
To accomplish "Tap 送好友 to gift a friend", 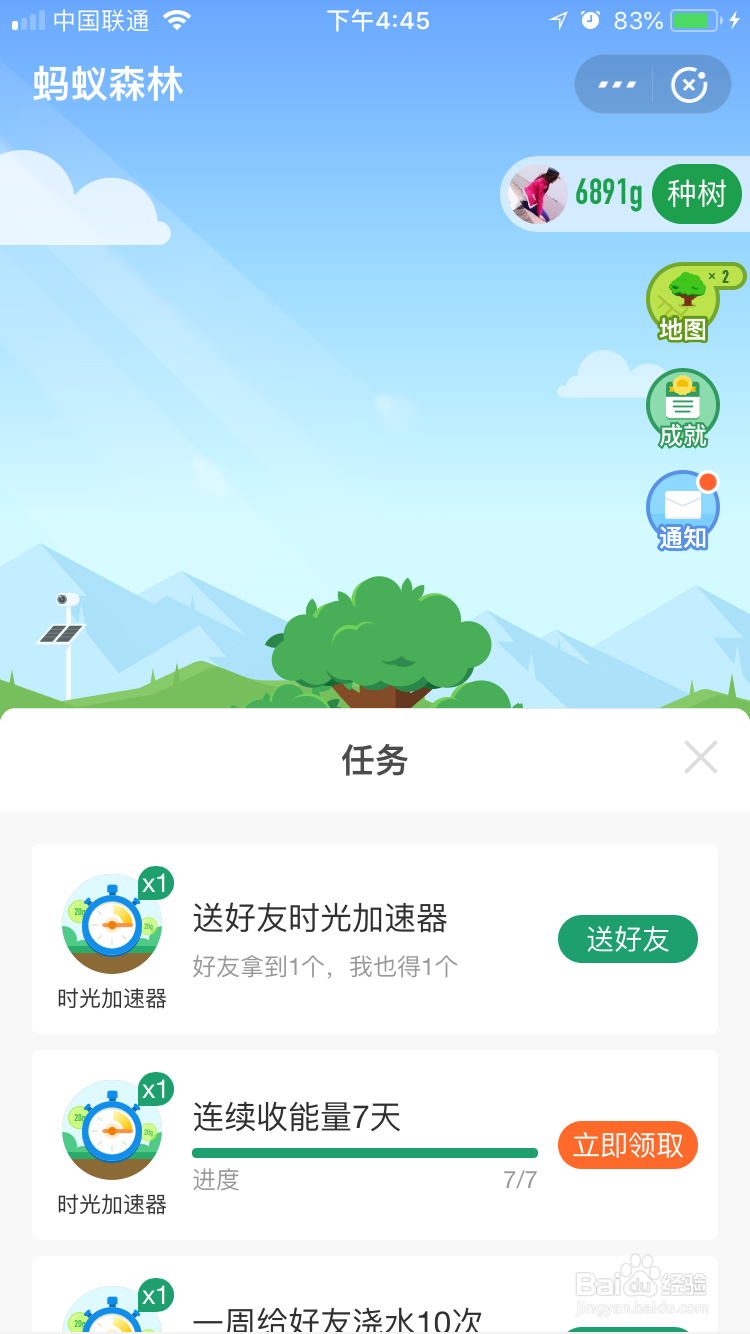I will pyautogui.click(x=627, y=939).
